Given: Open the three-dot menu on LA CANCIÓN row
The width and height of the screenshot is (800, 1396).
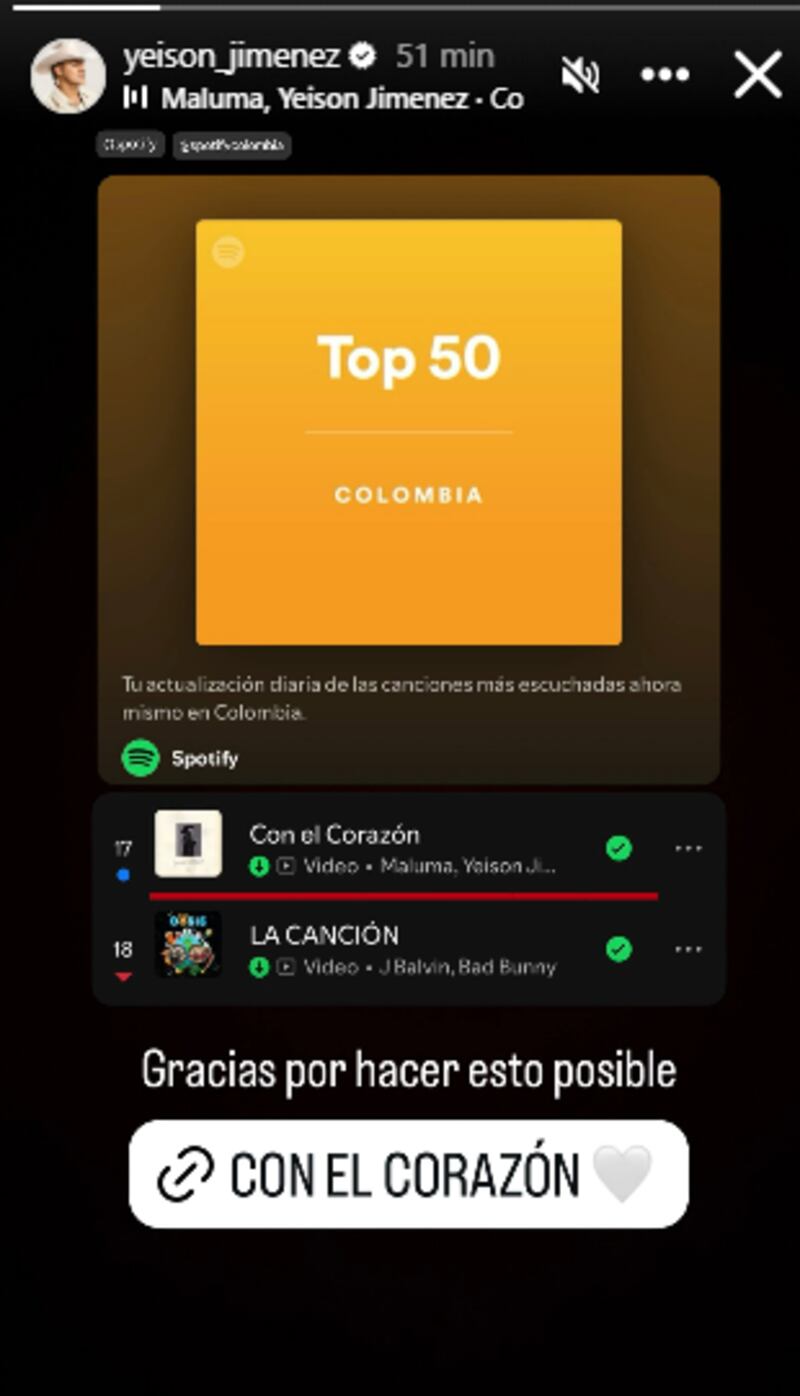Looking at the screenshot, I should [688, 948].
